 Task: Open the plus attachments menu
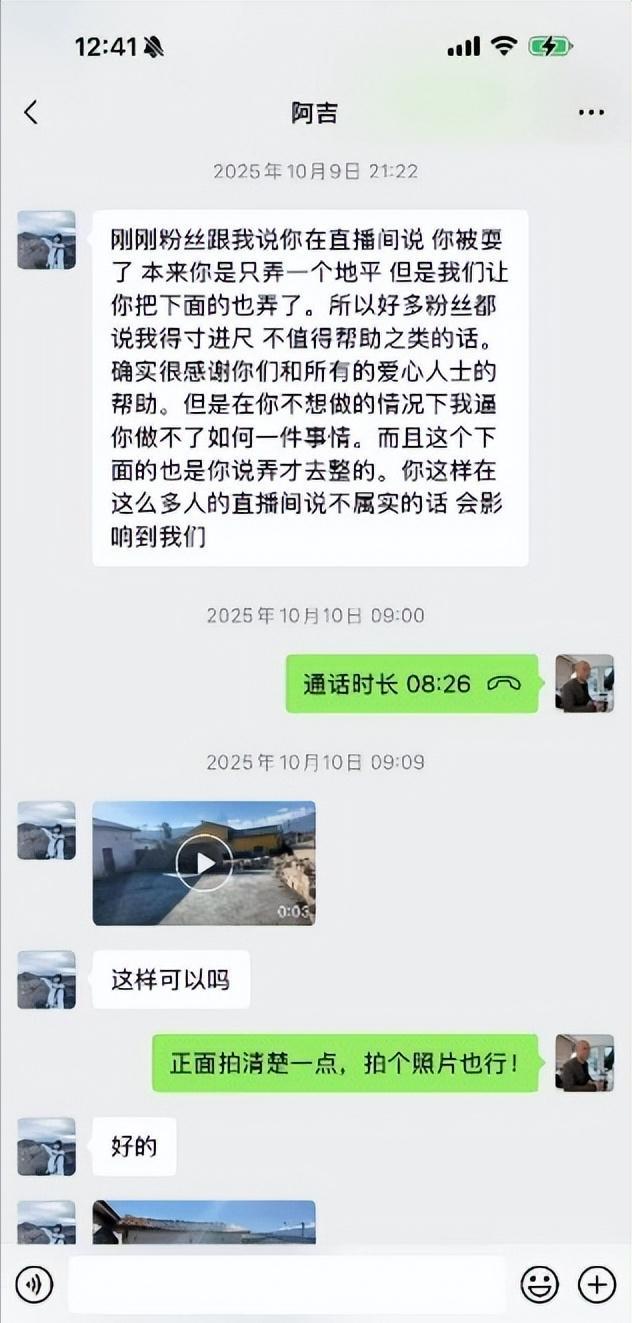click(597, 1284)
